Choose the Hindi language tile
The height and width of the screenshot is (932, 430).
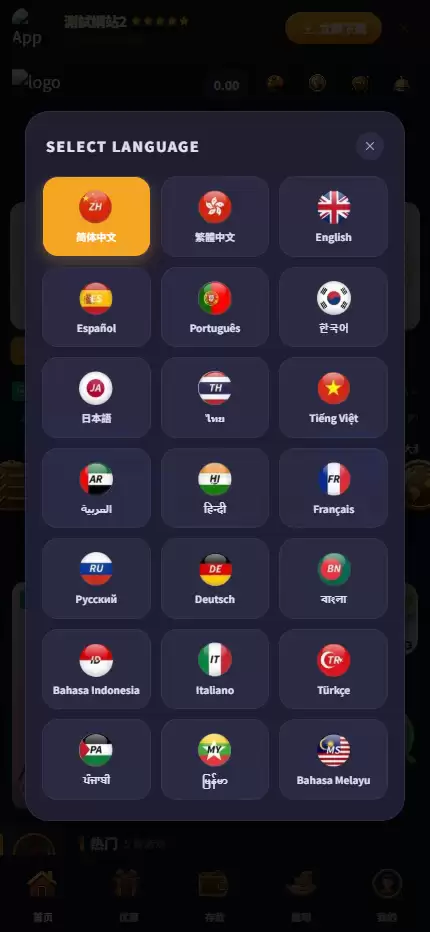215,487
